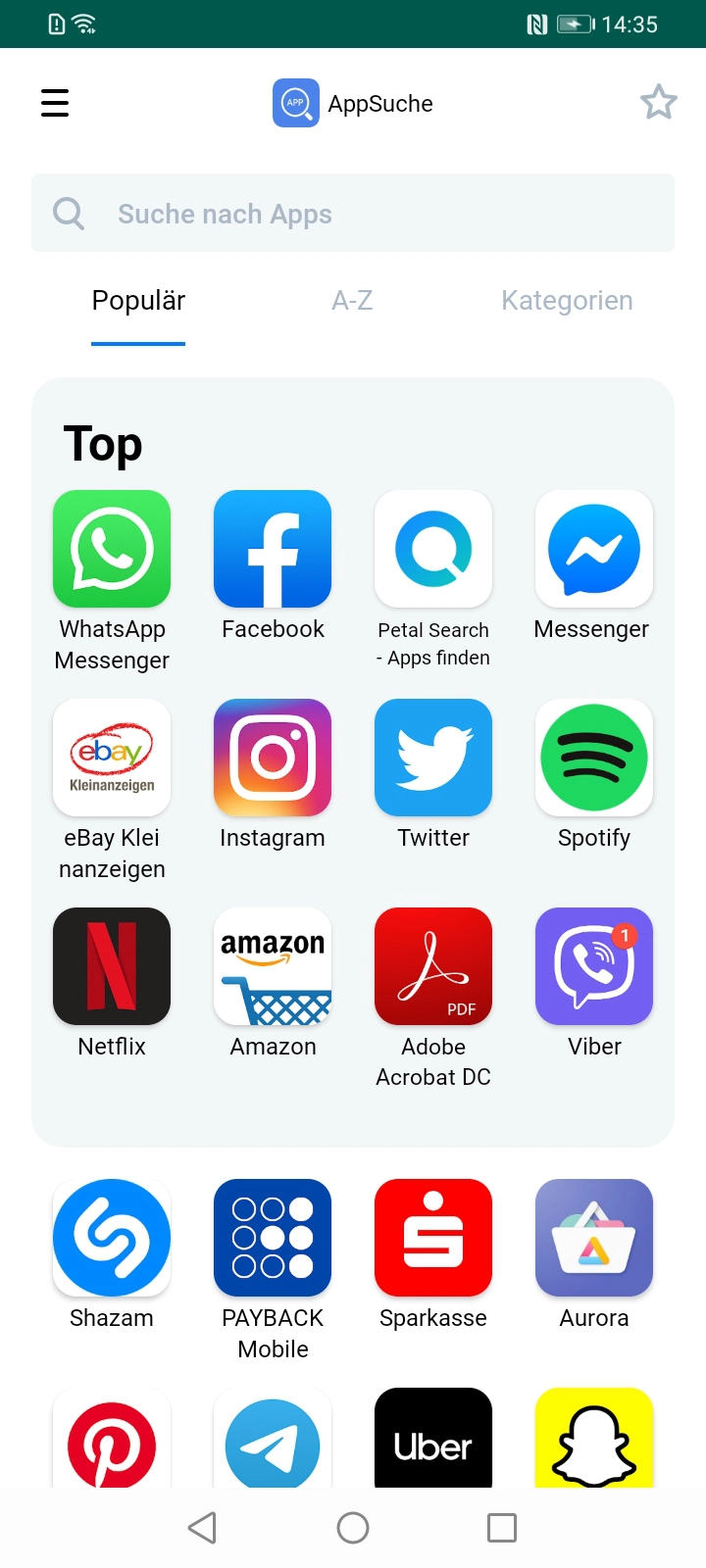Tap the star favorites icon
Screen dimensions: 706x1568
[658, 102]
